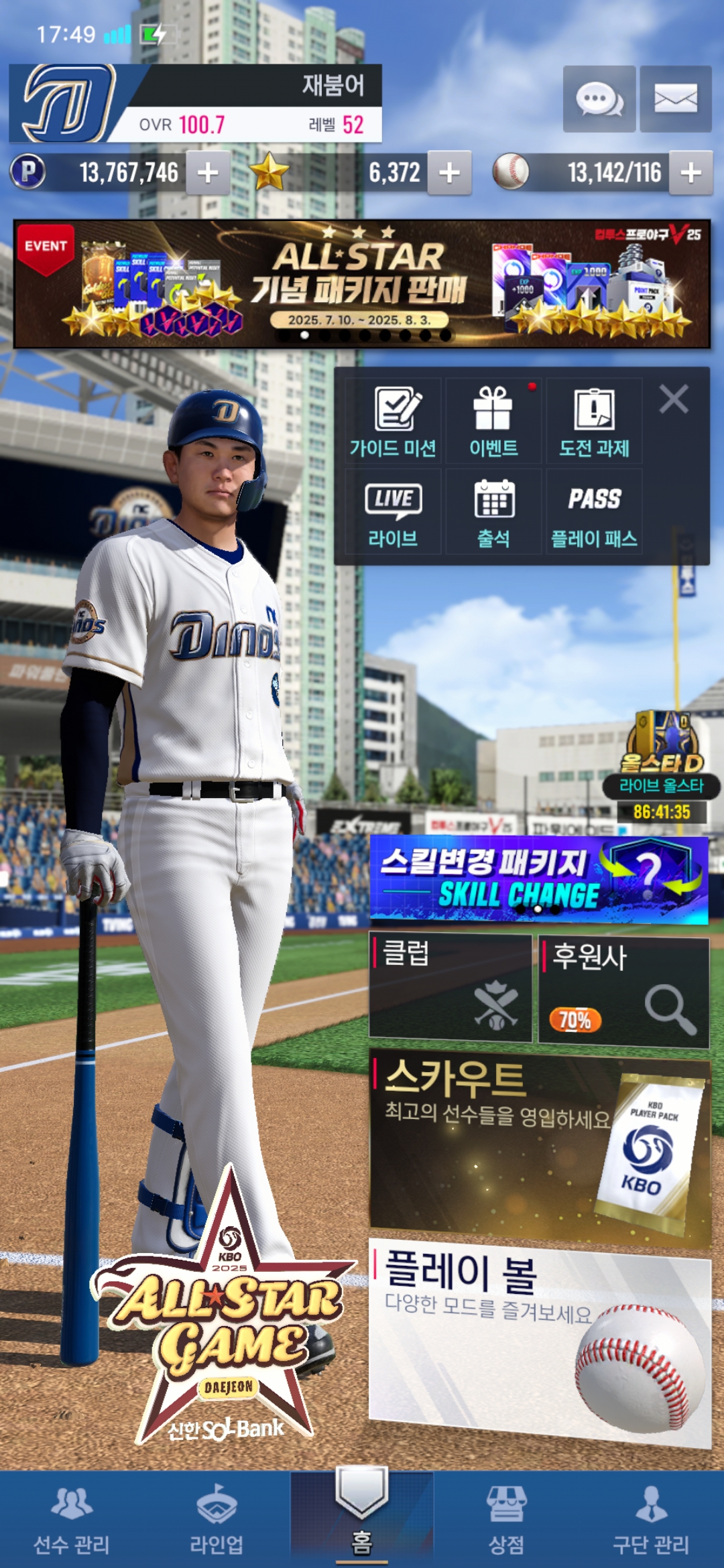Switch to the 상점 tab
Viewport: 724px width, 1568px height.
pyautogui.click(x=506, y=1520)
